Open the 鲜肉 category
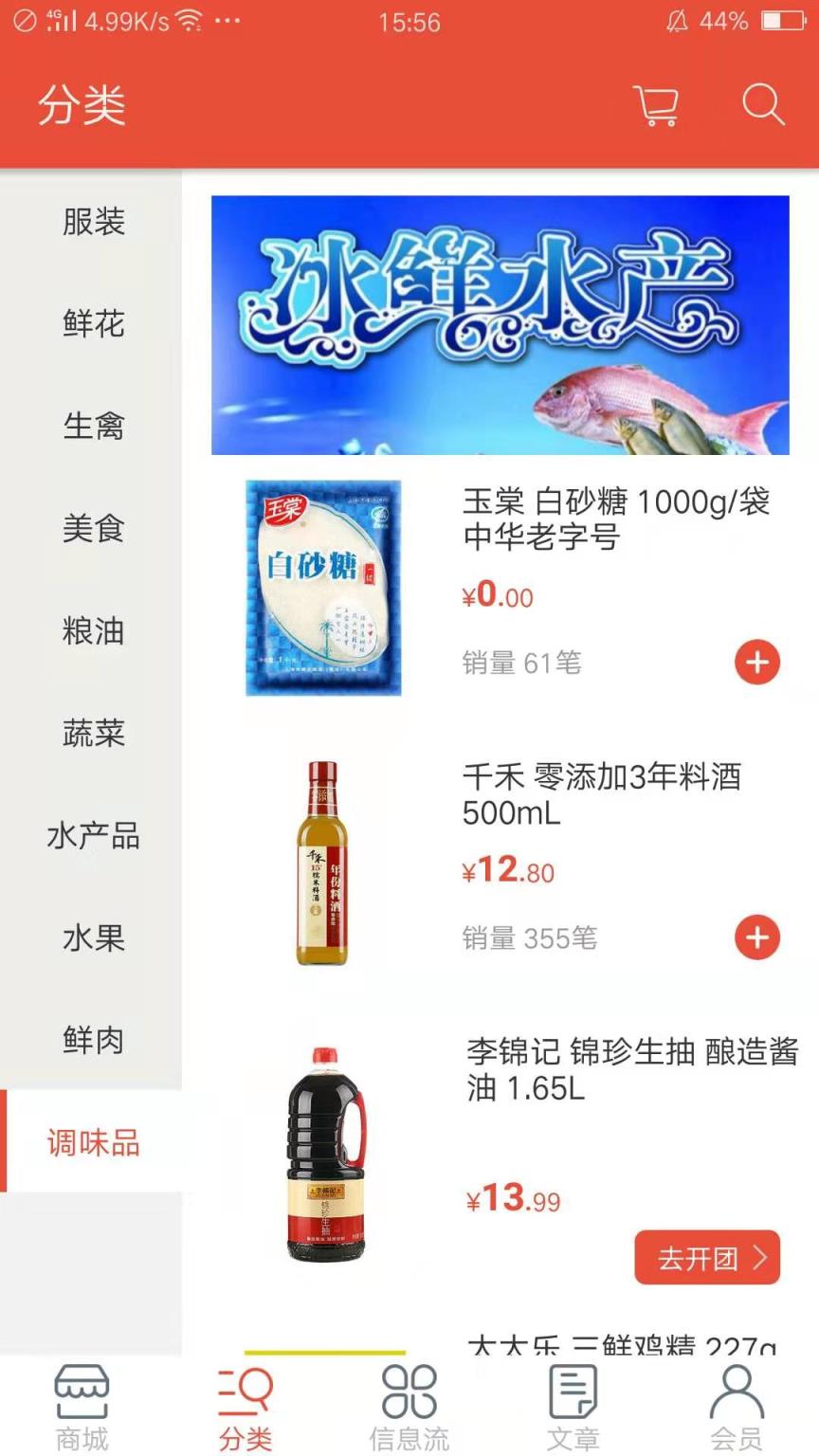Viewport: 819px width, 1456px height. pos(92,1041)
